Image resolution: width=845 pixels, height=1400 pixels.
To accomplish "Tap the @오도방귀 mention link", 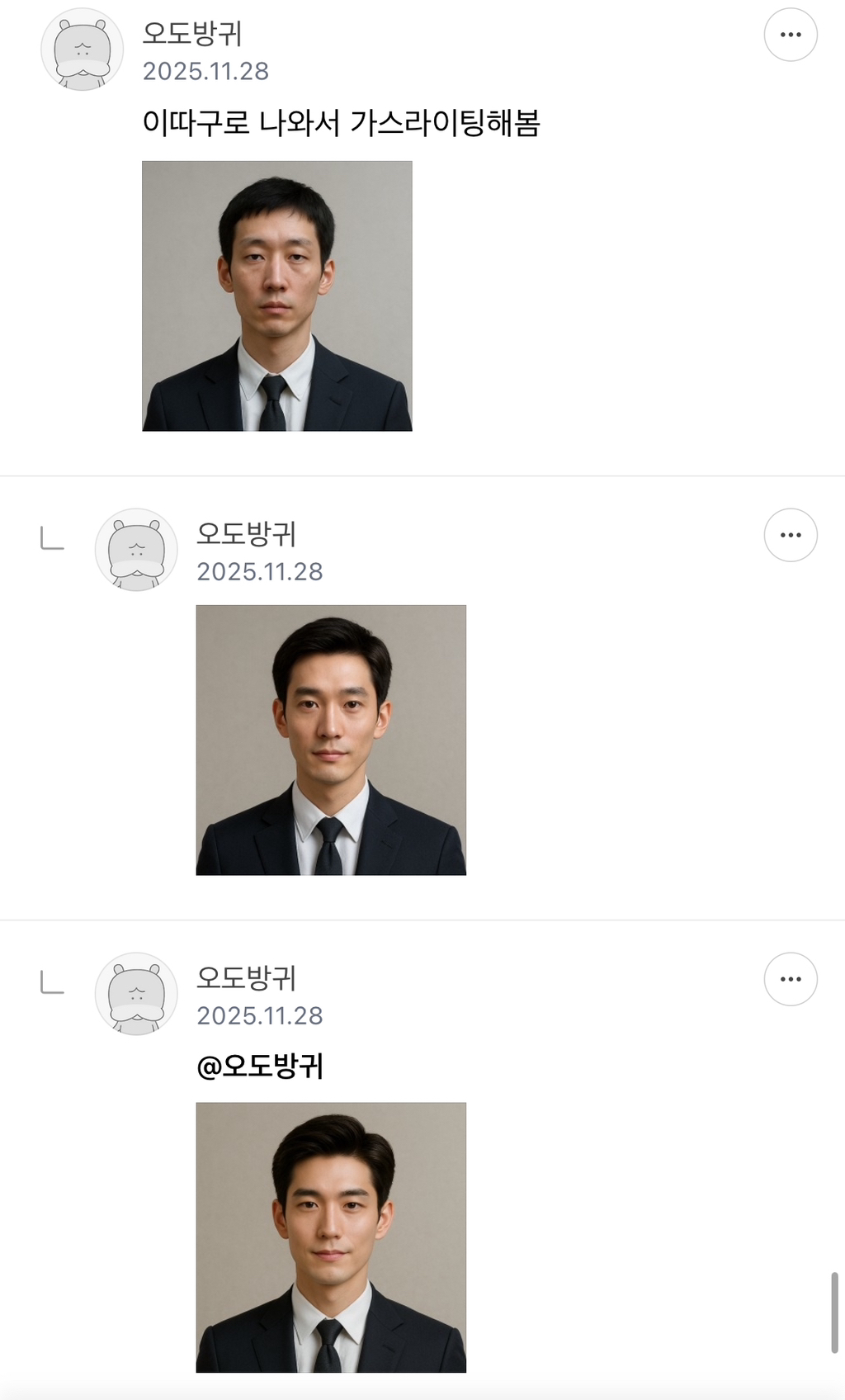I will pyautogui.click(x=260, y=1066).
